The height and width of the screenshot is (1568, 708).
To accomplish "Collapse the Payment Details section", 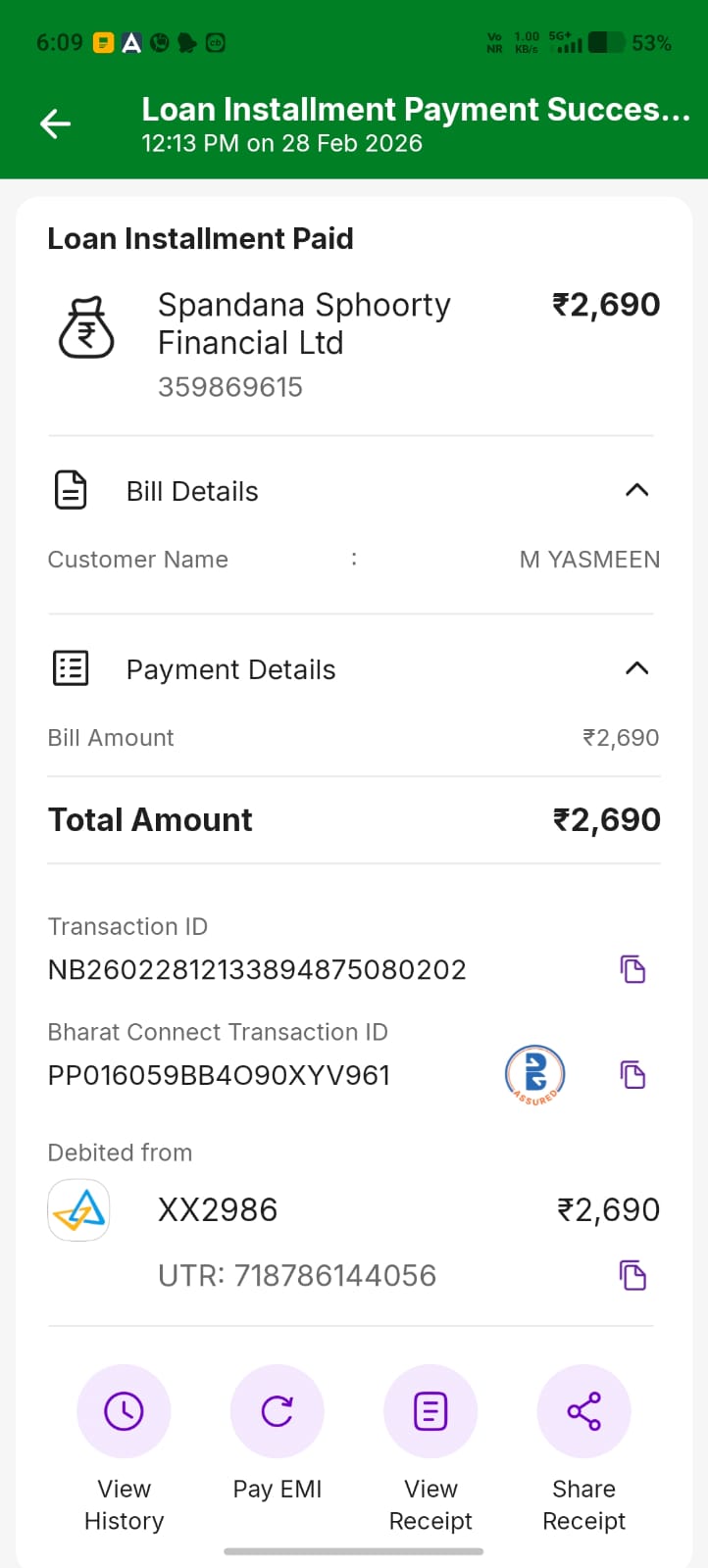I will 636,668.
